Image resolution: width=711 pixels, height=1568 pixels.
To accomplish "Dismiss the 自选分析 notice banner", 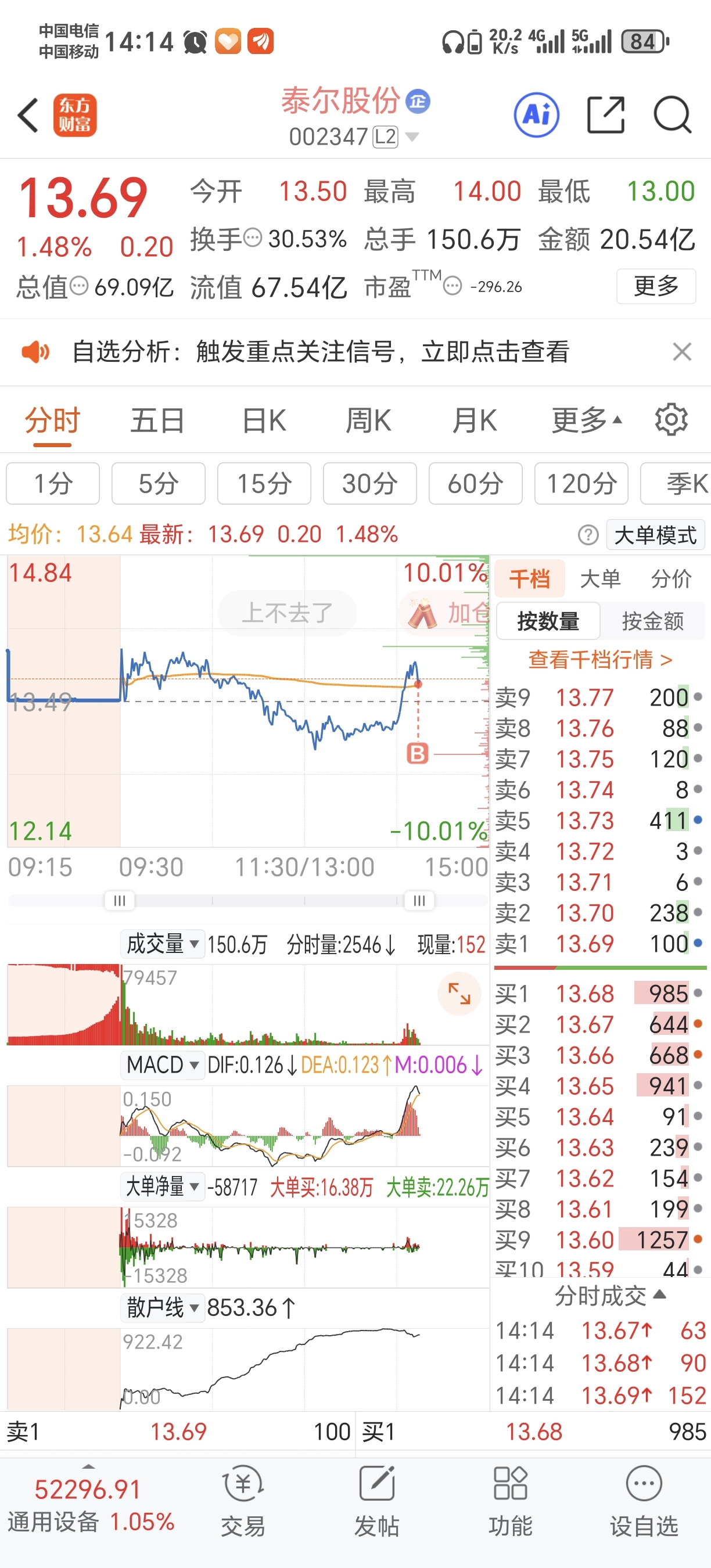I will (x=682, y=351).
